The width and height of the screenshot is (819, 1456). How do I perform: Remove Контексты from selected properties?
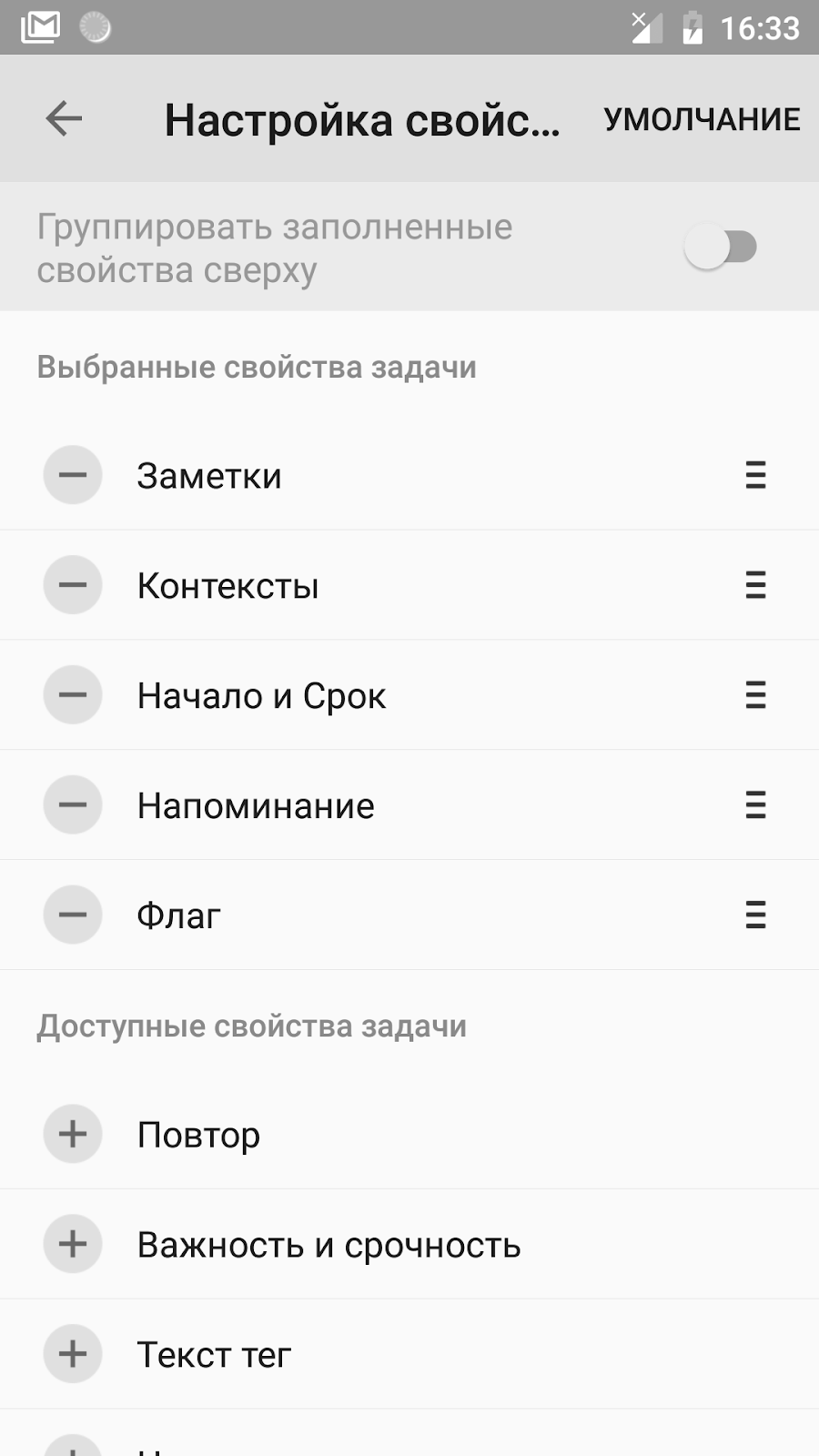point(73,585)
